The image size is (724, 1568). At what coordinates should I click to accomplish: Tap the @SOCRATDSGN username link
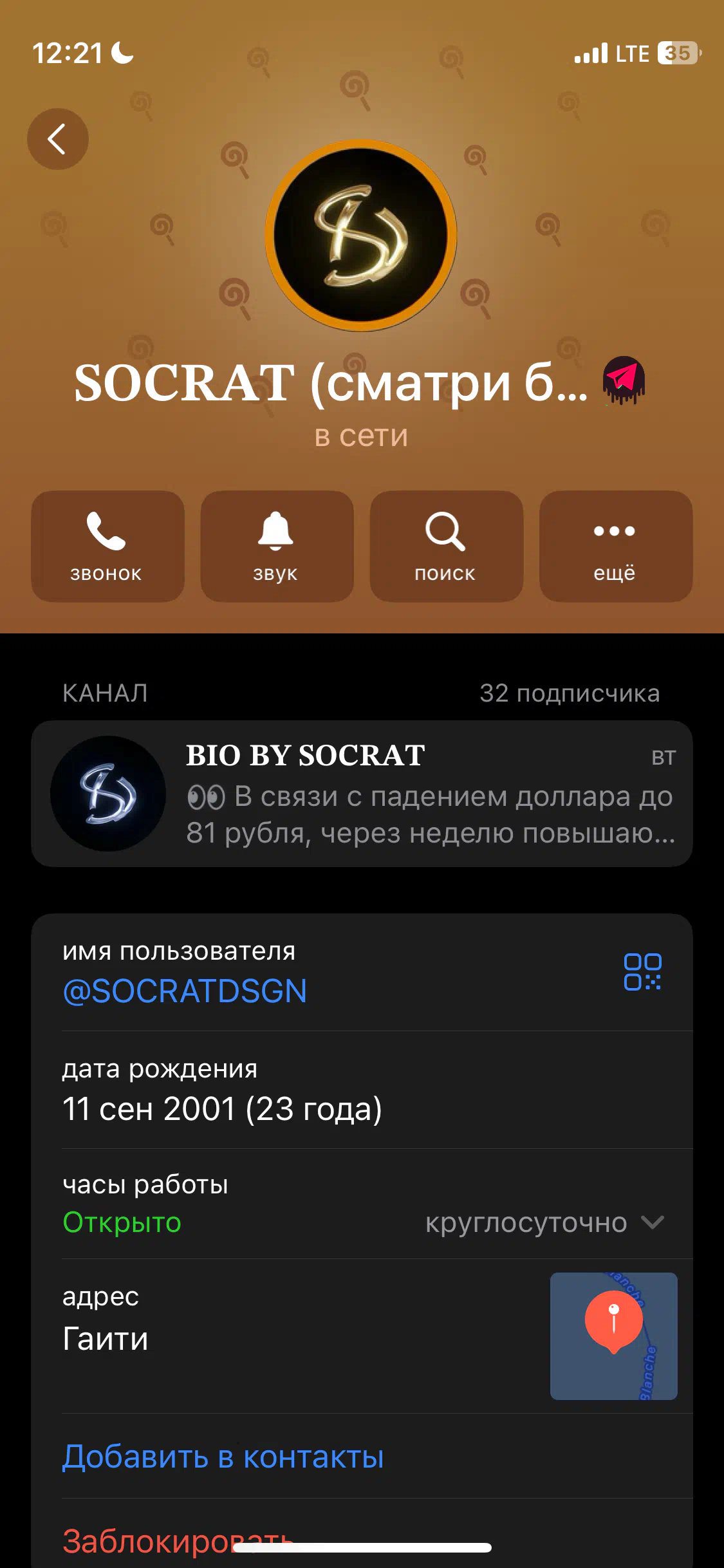[185, 991]
